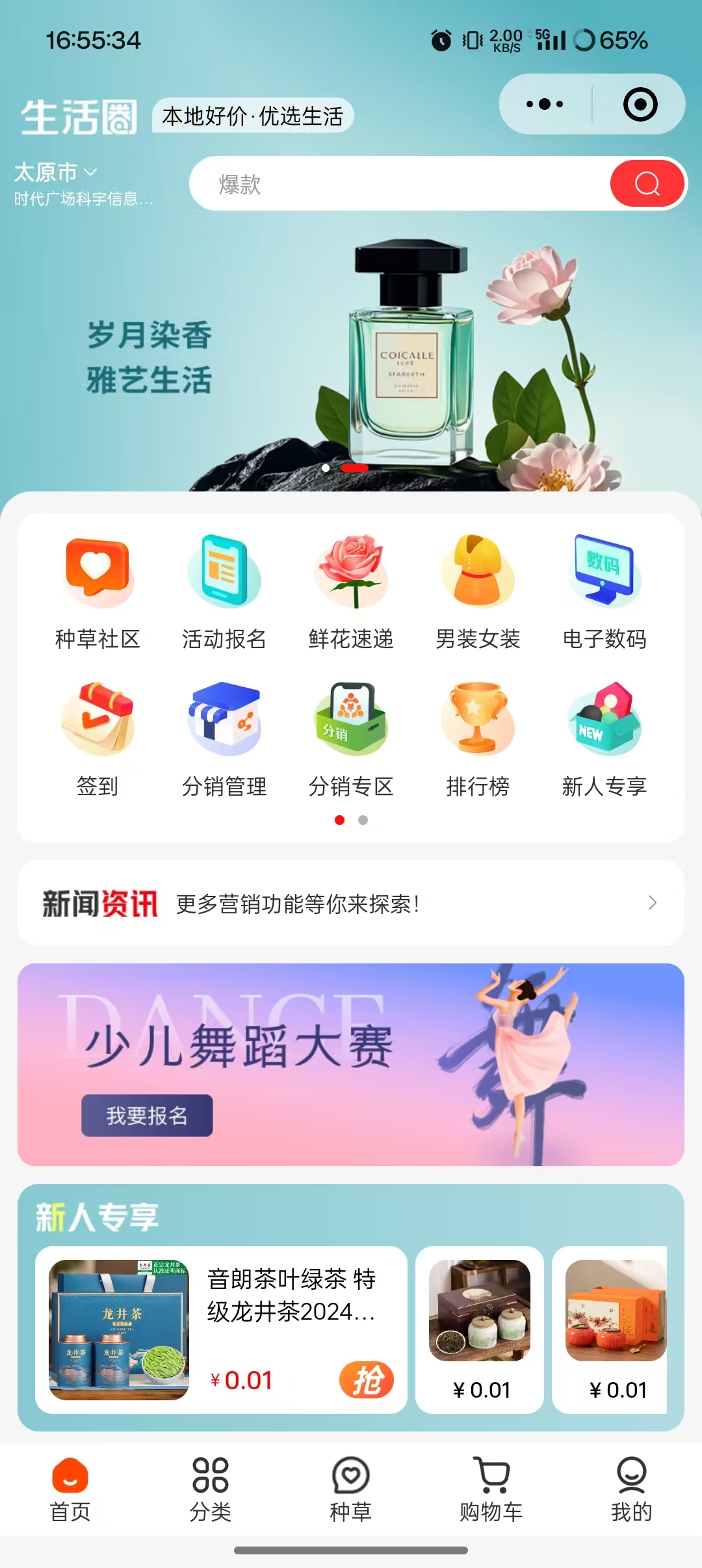
Task: Change the city from 太原市
Action: 56,172
